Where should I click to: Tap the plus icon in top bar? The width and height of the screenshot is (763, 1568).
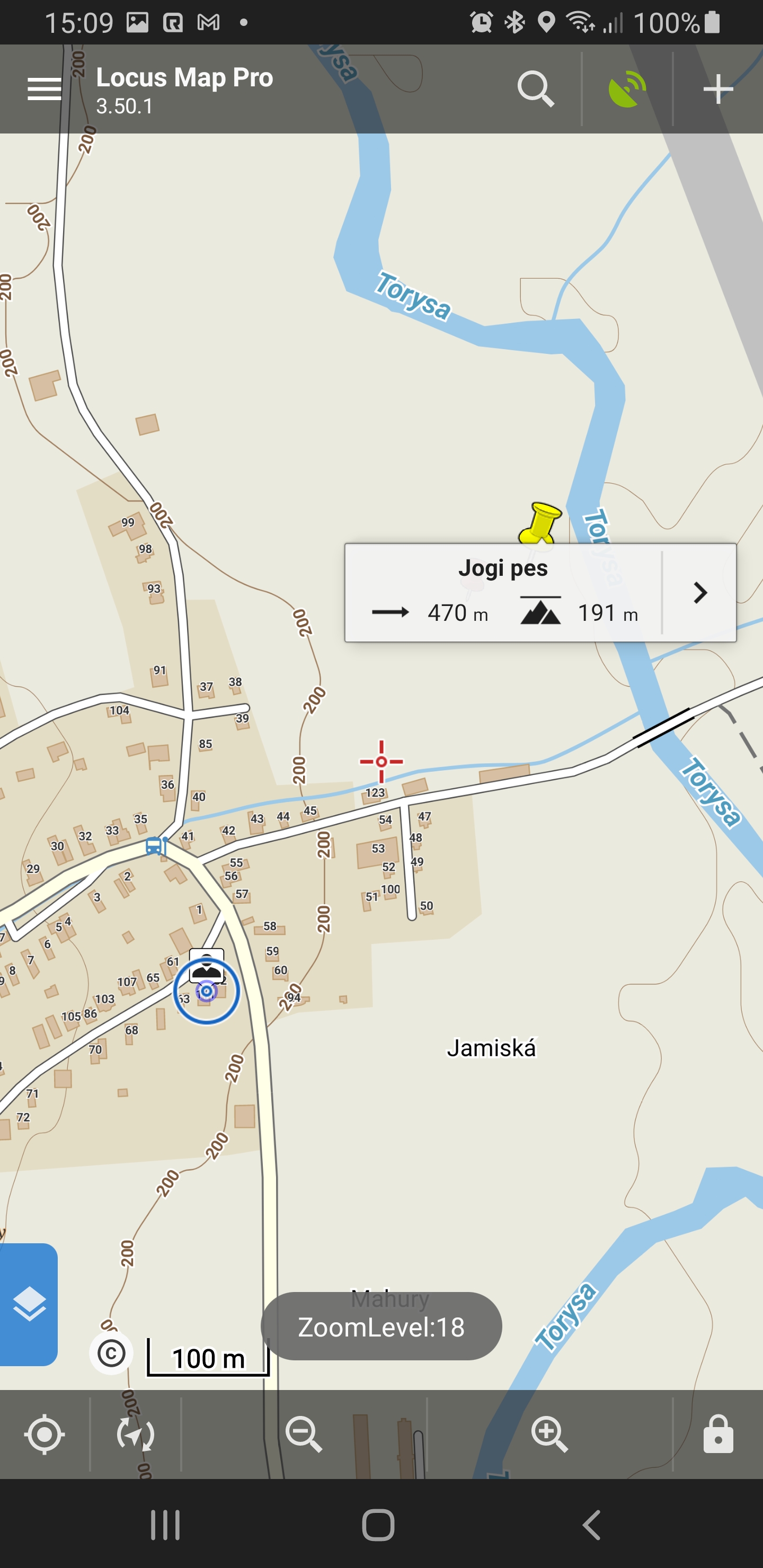click(x=718, y=89)
